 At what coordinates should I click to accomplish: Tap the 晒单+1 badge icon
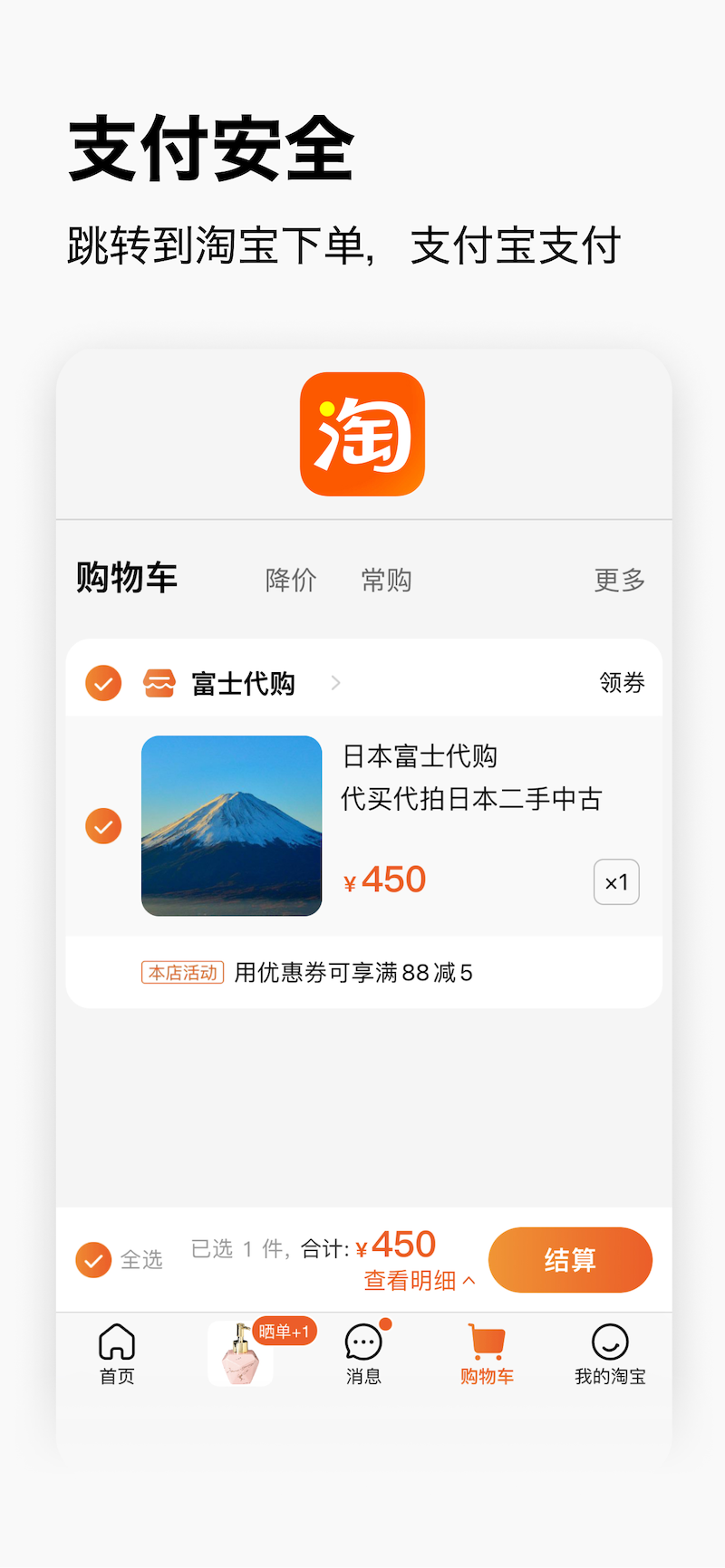pyautogui.click(x=285, y=1332)
